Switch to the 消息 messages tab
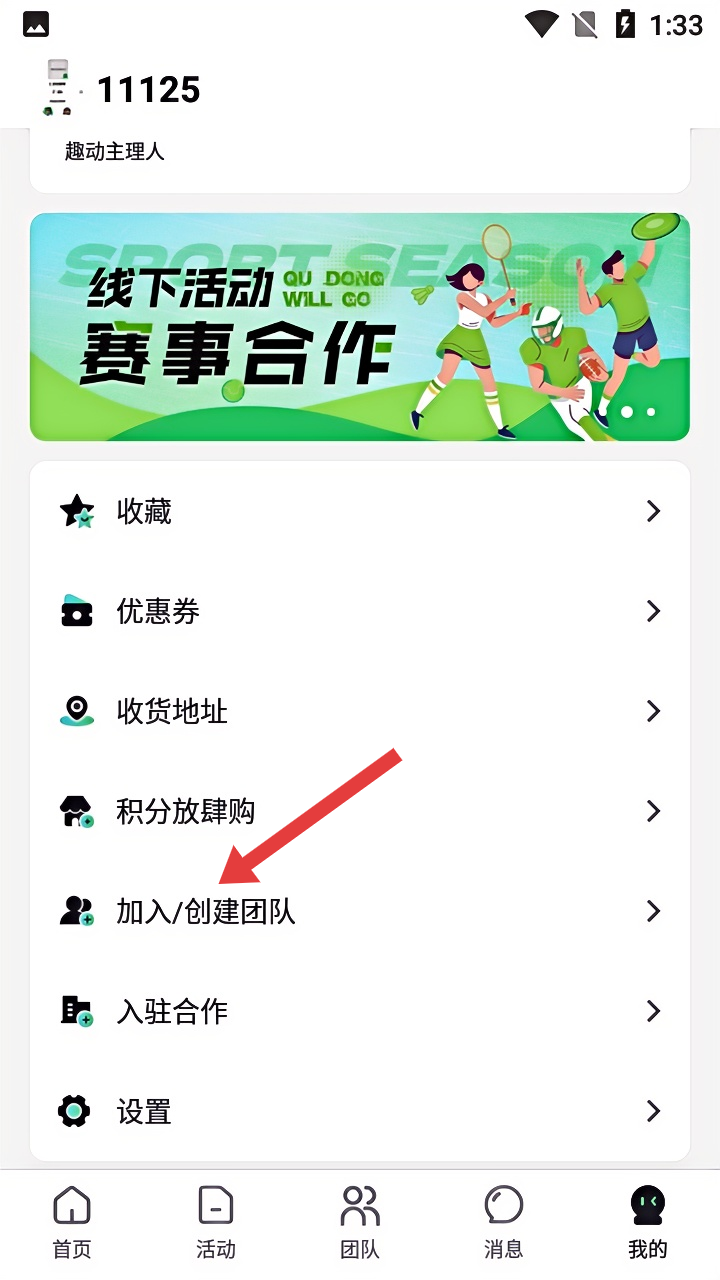 coord(504,1222)
